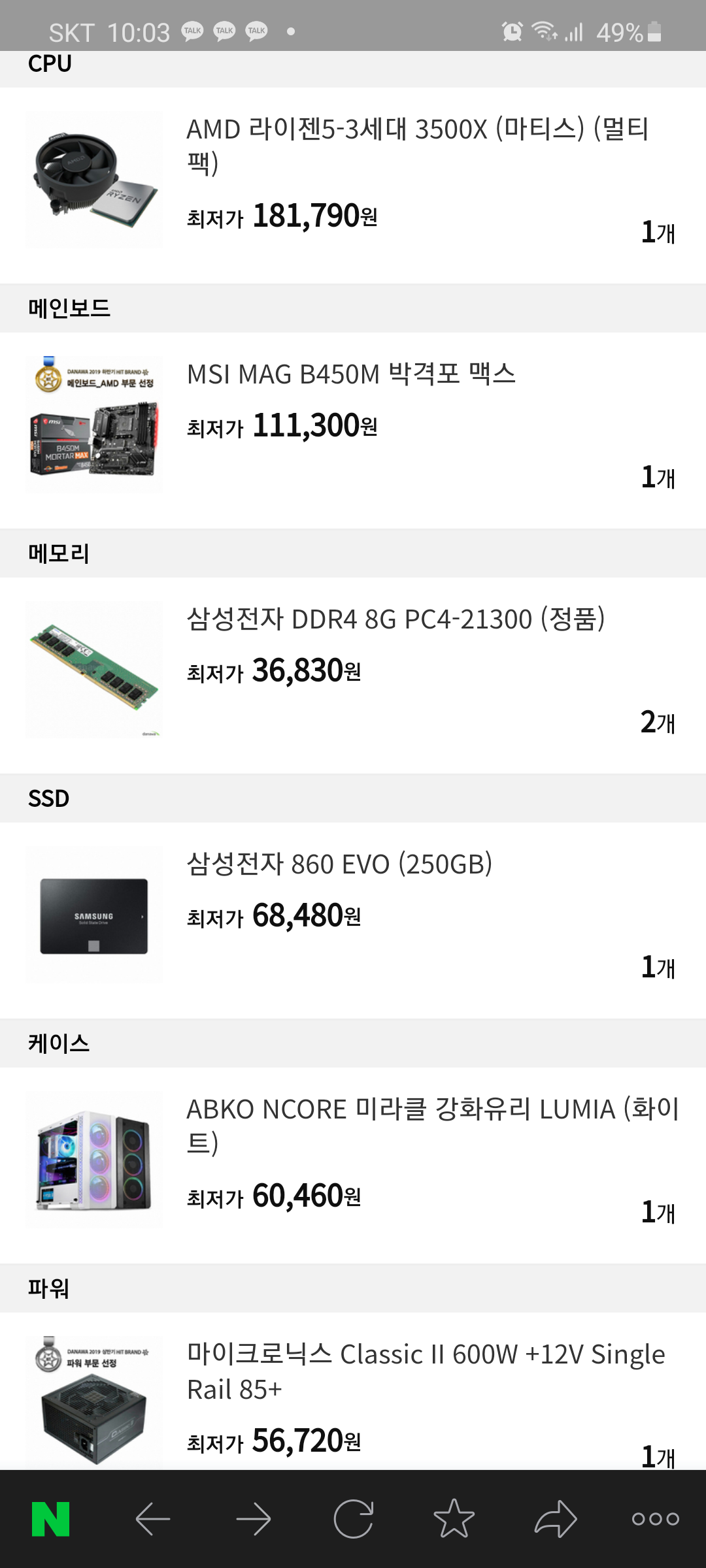706x1568 pixels.
Task: Bookmark this page with the star
Action: [454, 1519]
